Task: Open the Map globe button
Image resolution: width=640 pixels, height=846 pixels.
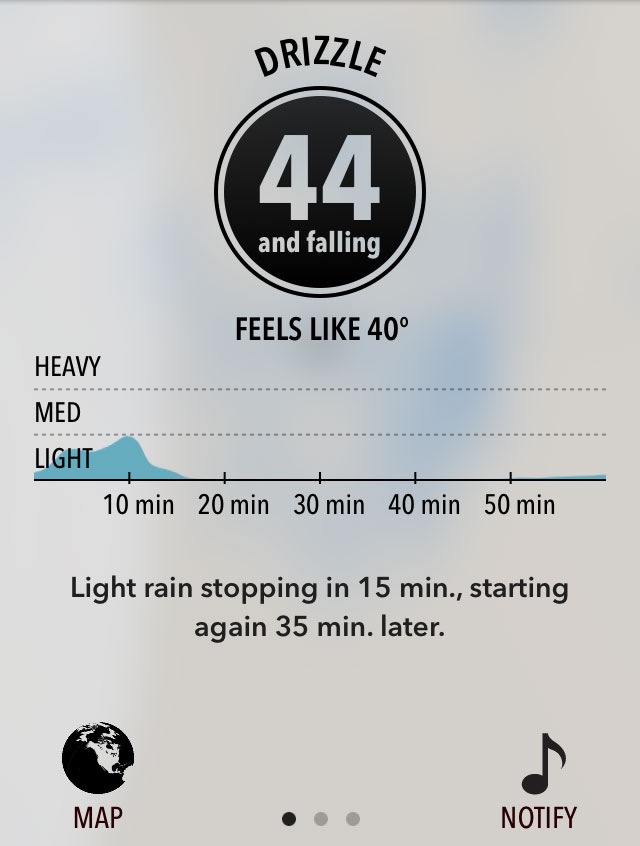Action: [98, 759]
